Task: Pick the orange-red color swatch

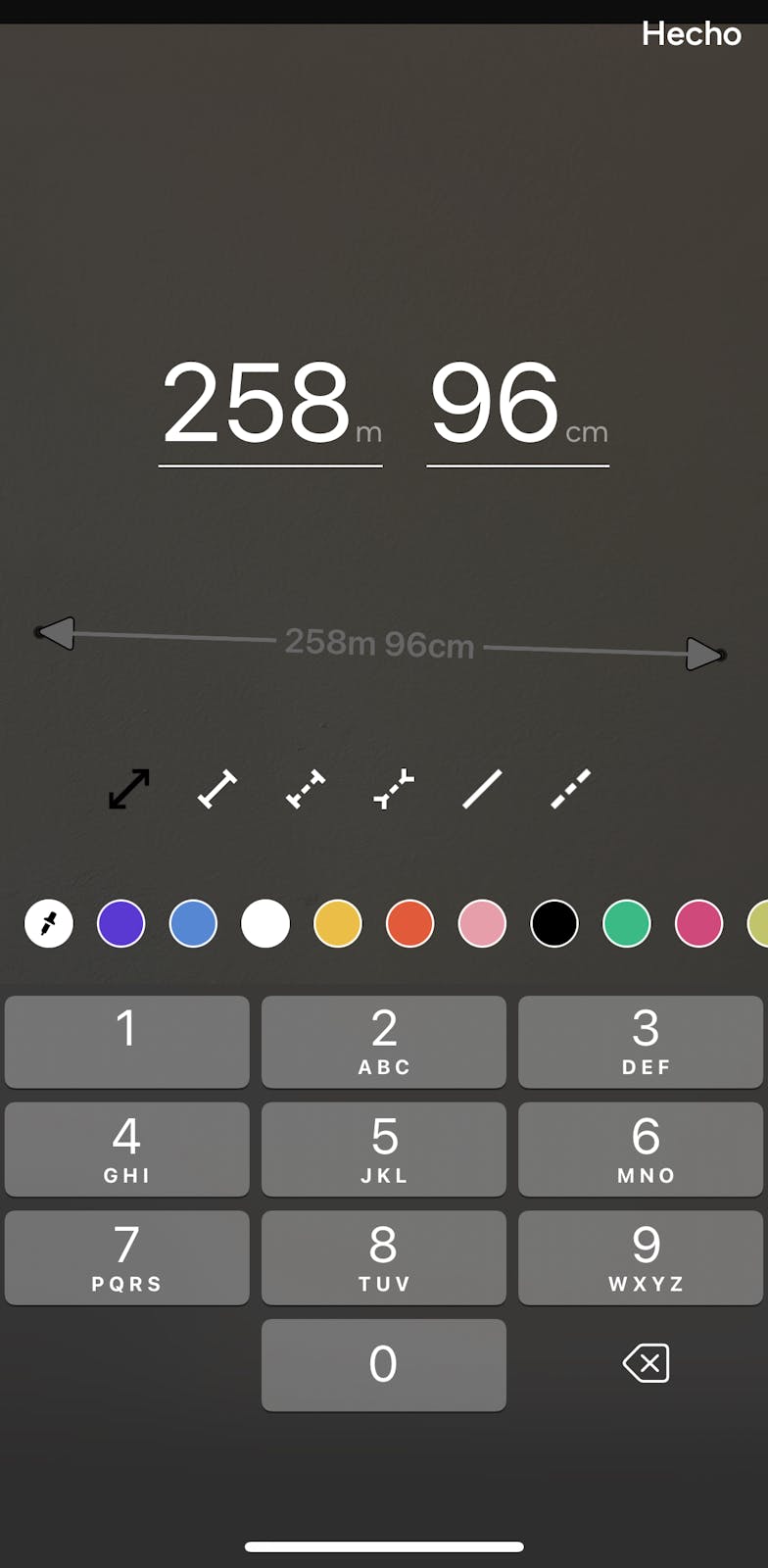Action: 410,923
